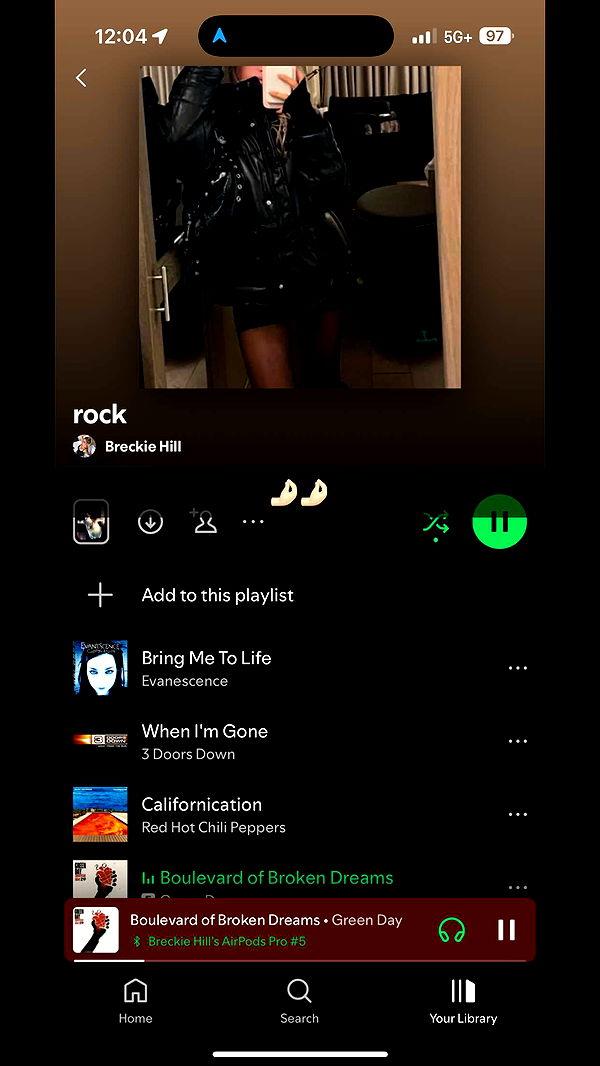Invite collaborators to the playlist

coord(204,522)
